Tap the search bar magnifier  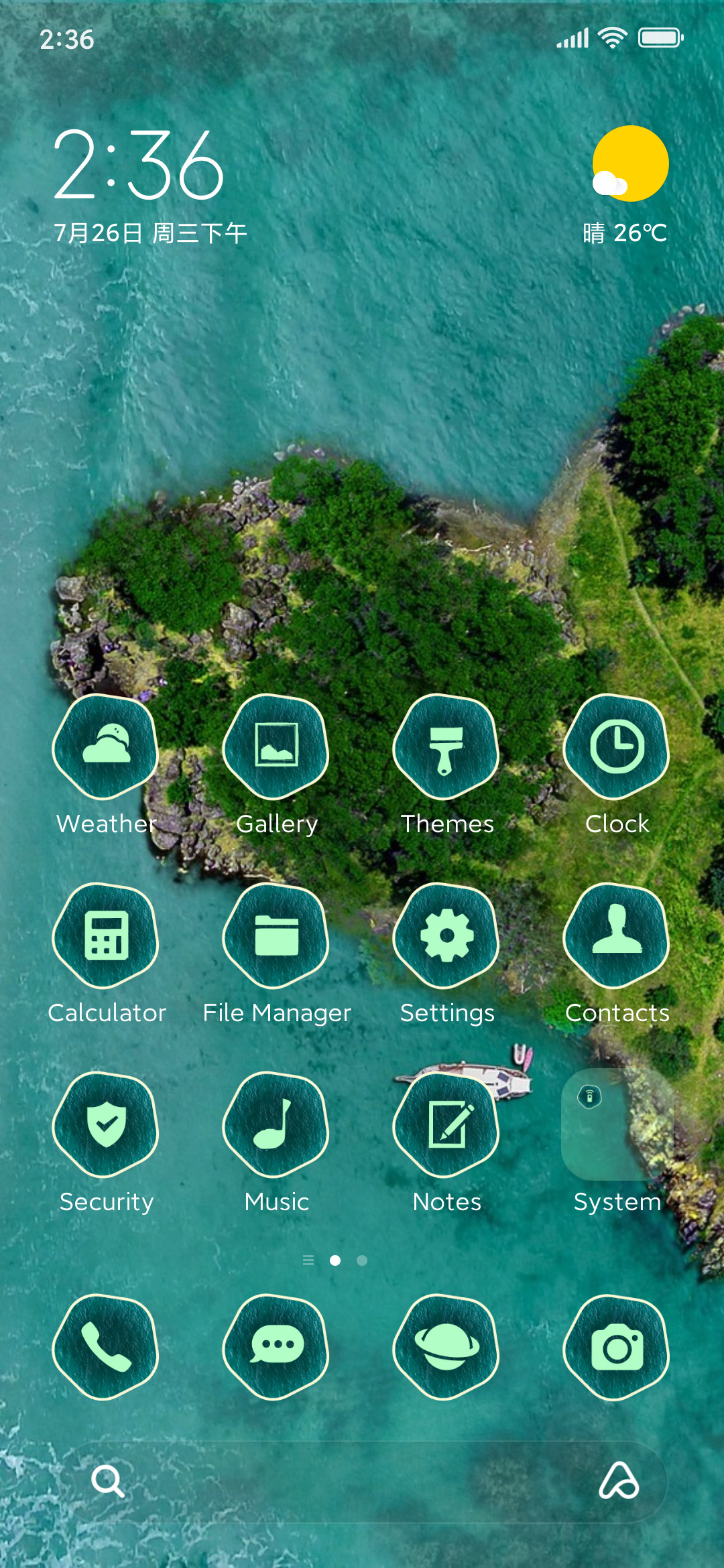click(x=108, y=1481)
